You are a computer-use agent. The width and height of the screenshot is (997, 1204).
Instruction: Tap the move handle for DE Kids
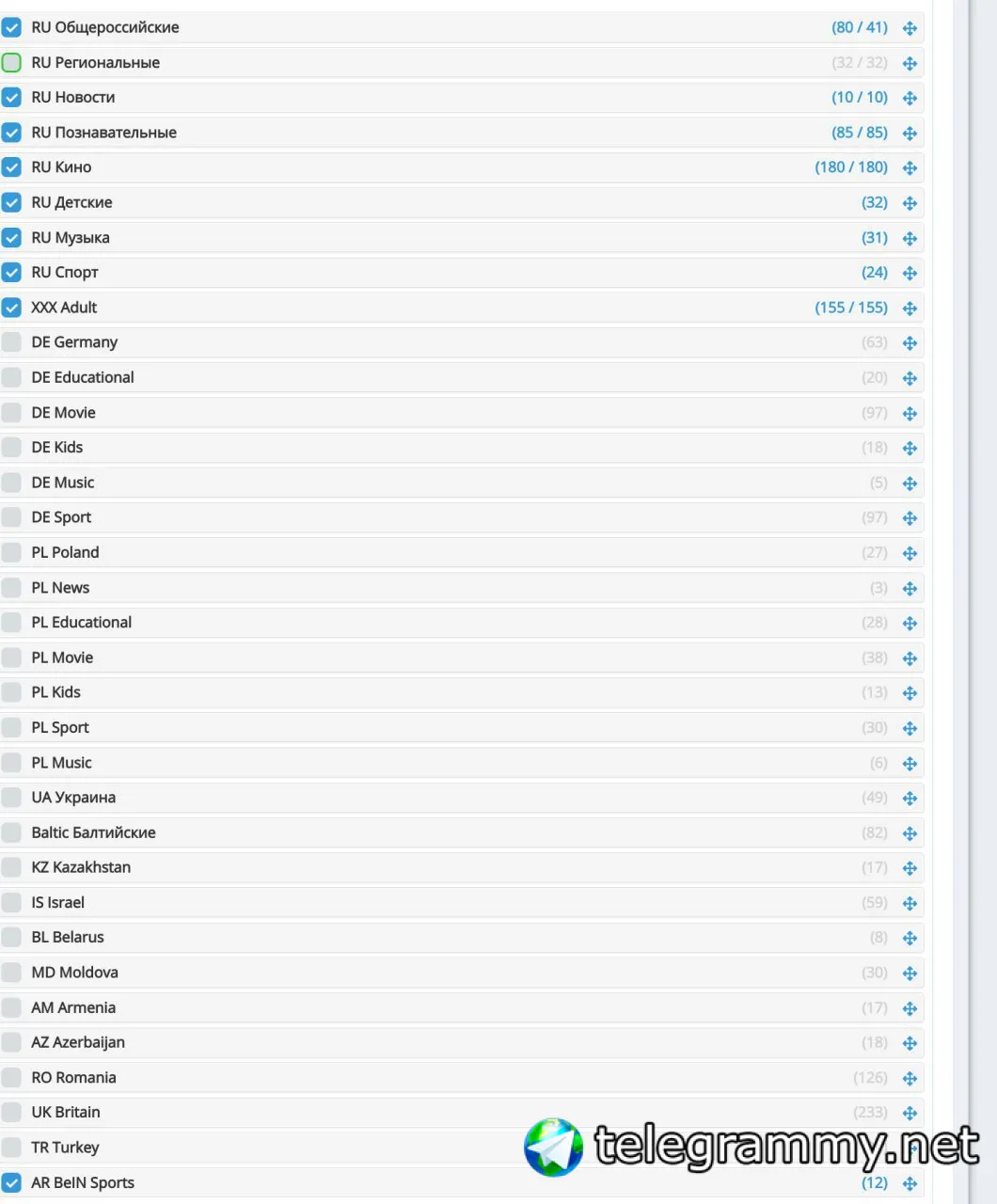[x=910, y=449]
